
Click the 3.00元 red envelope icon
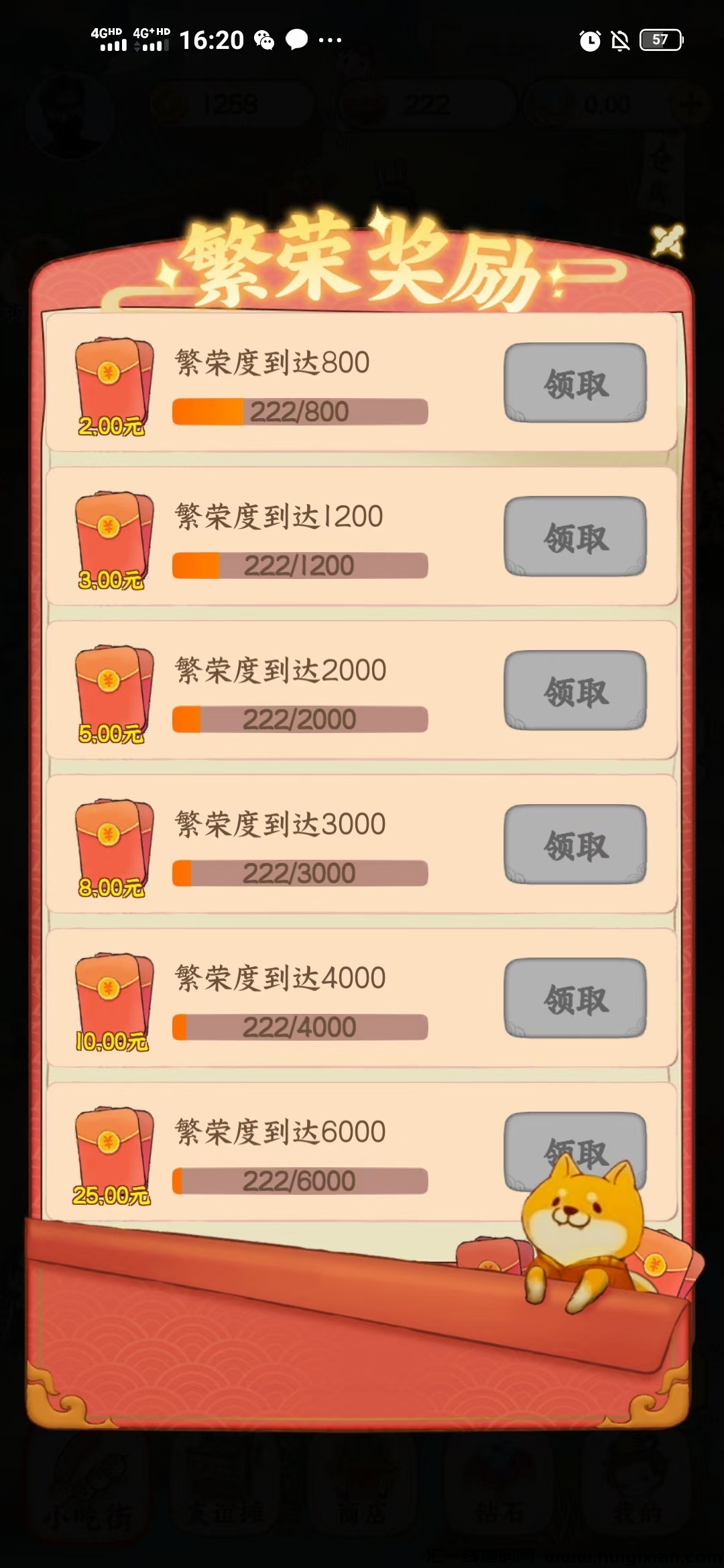click(112, 536)
